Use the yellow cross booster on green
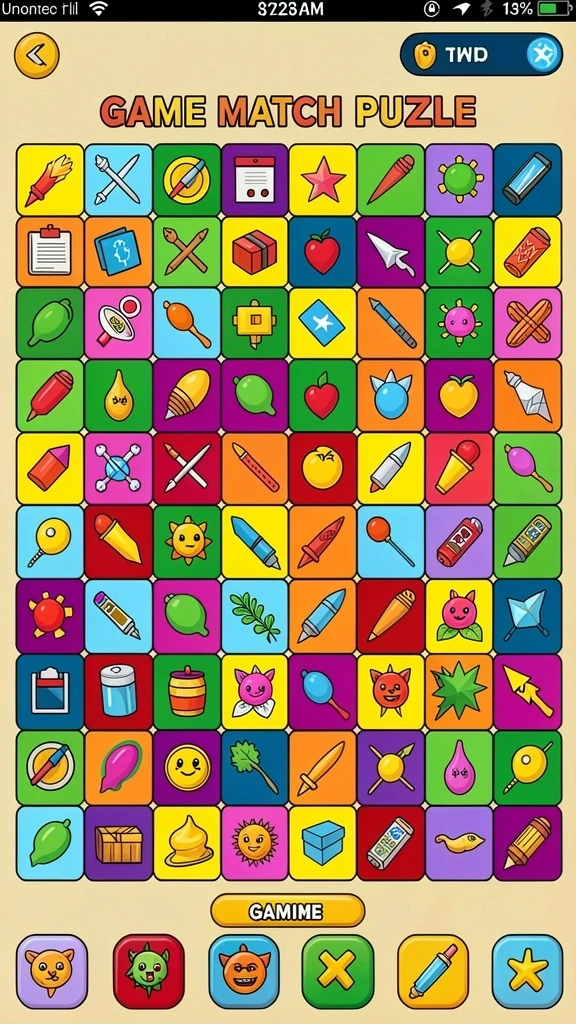This screenshot has height=1024, width=576. (x=338, y=972)
